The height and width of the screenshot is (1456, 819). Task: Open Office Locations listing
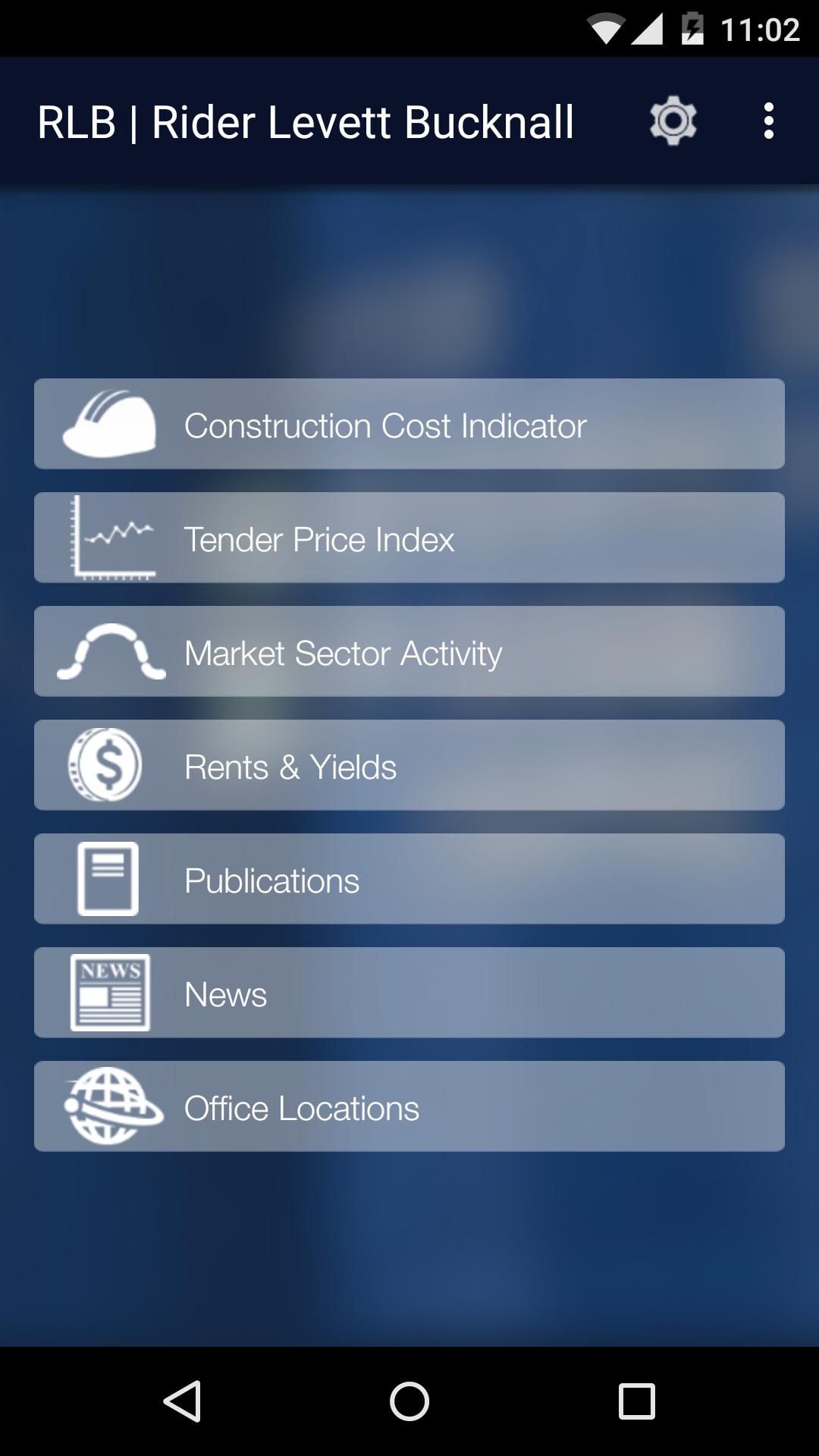tap(409, 1106)
